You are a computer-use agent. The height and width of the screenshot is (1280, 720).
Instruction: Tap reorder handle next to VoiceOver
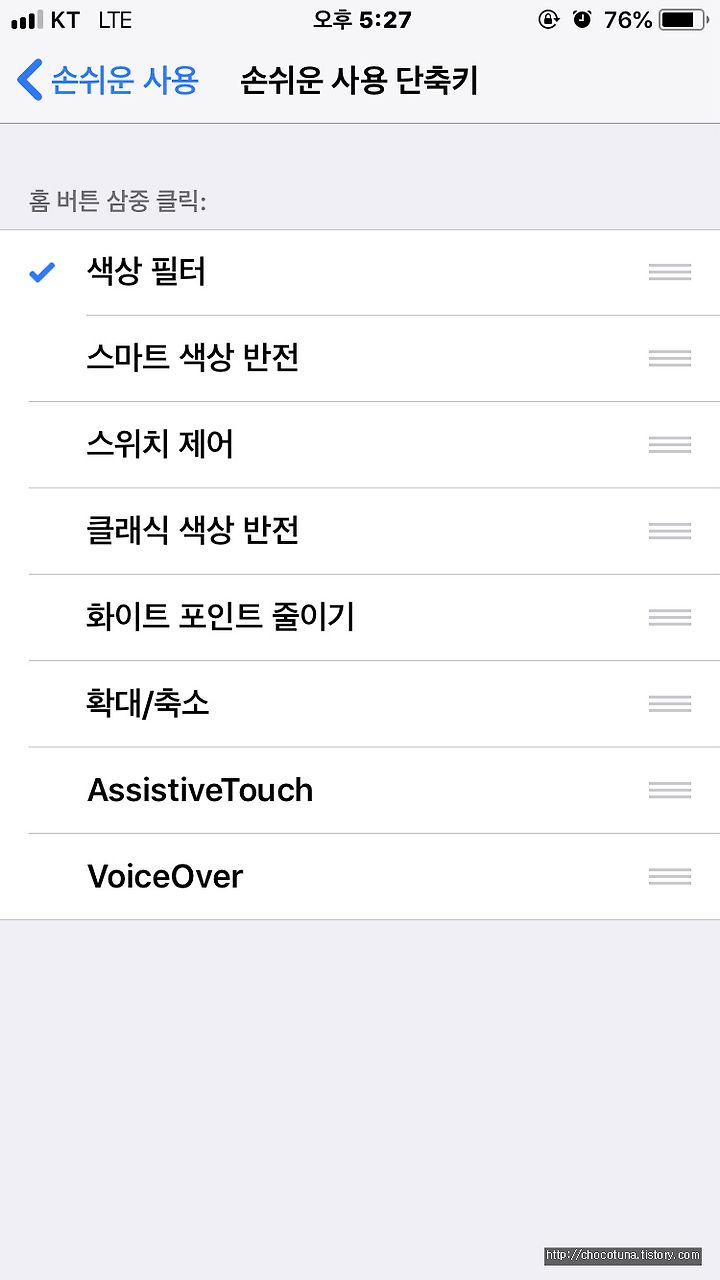[670, 876]
